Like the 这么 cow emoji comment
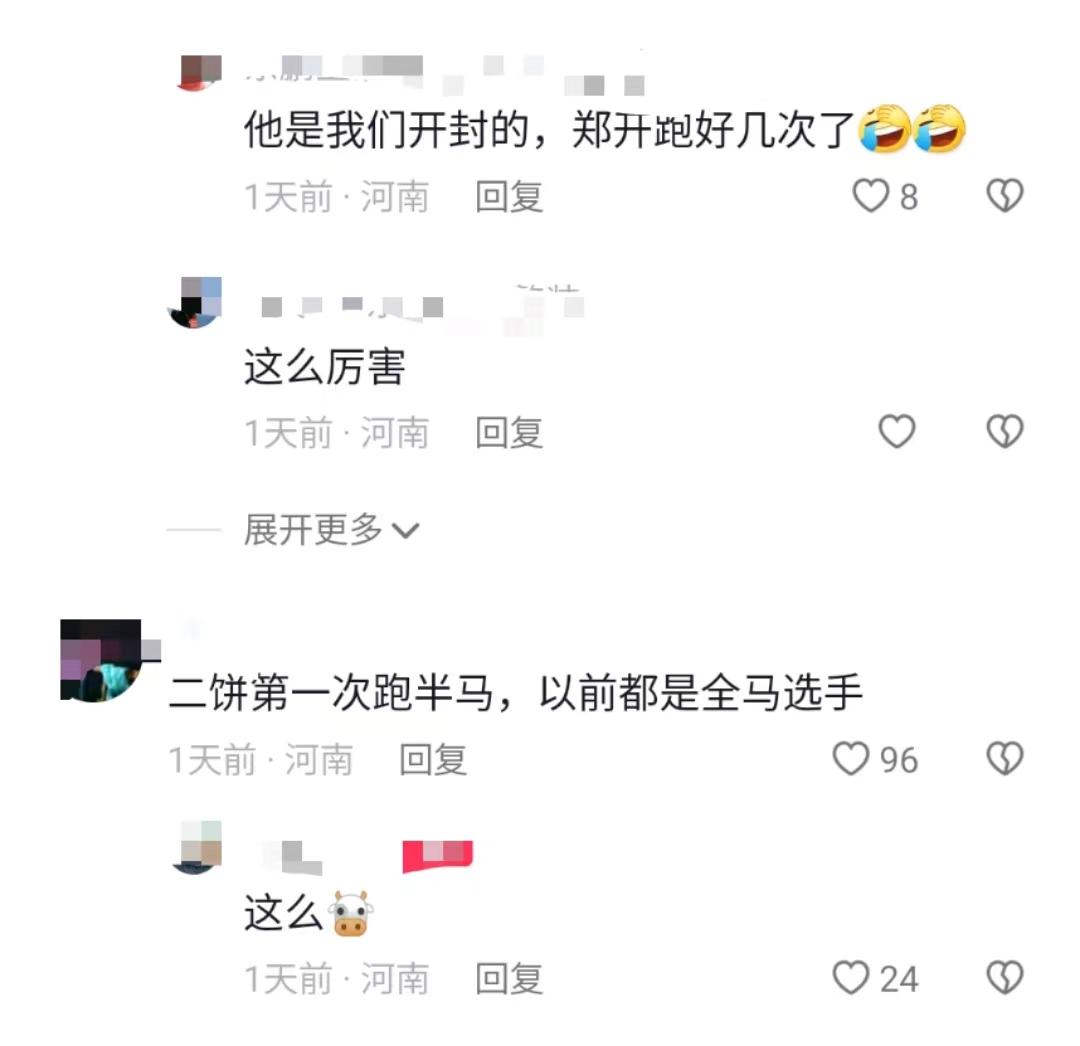Image resolution: width=1080 pixels, height=1046 pixels. 852,978
